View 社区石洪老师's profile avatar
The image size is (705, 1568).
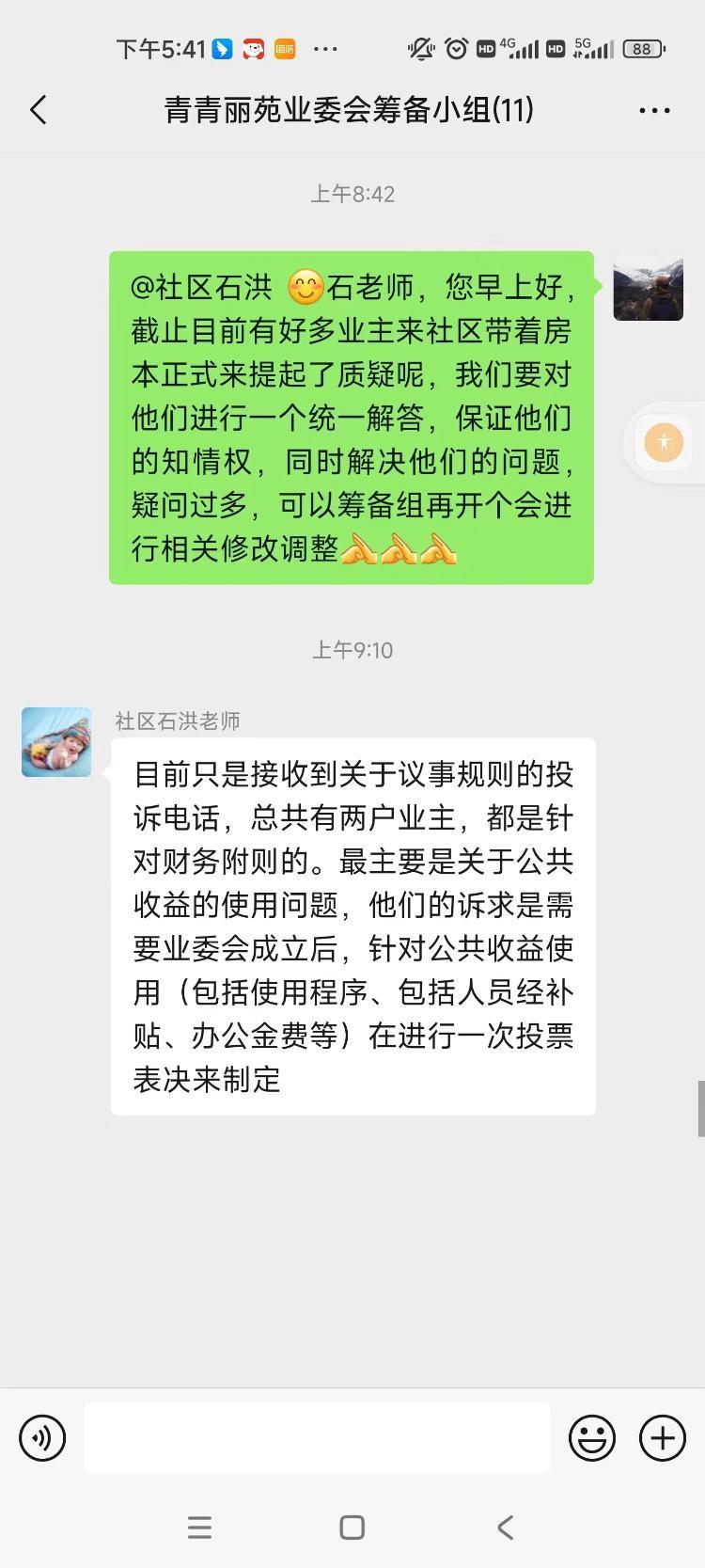[x=56, y=742]
